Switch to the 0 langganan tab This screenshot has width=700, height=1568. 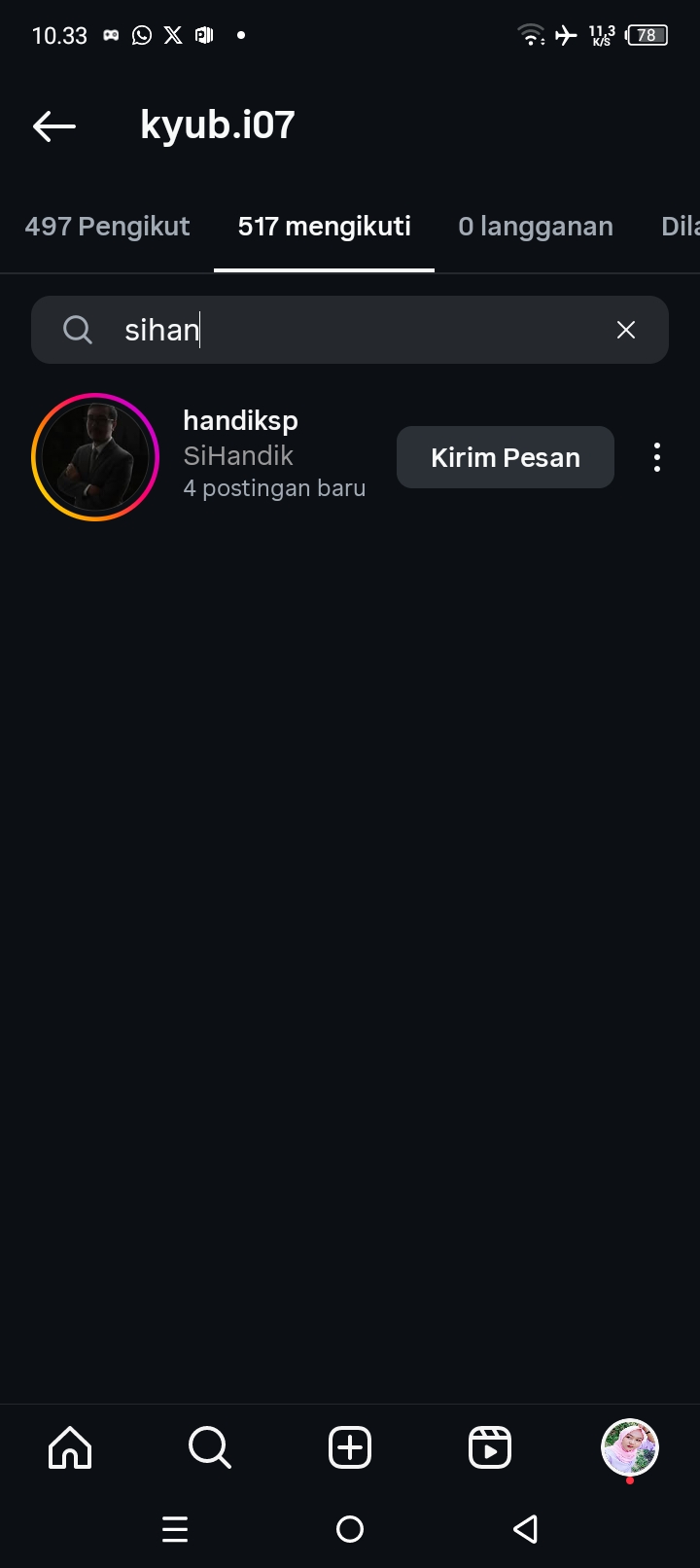tap(536, 227)
